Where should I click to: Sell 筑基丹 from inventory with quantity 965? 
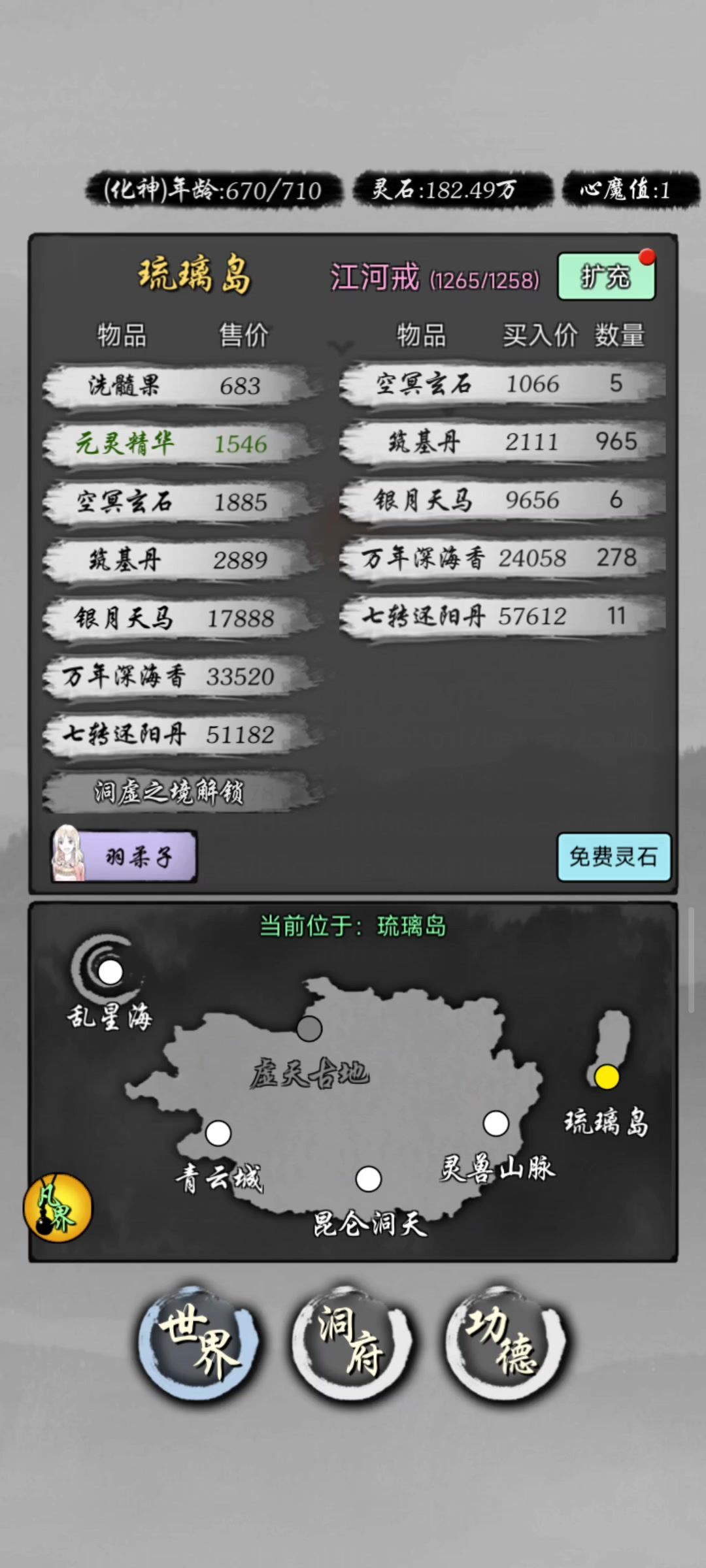coord(502,442)
